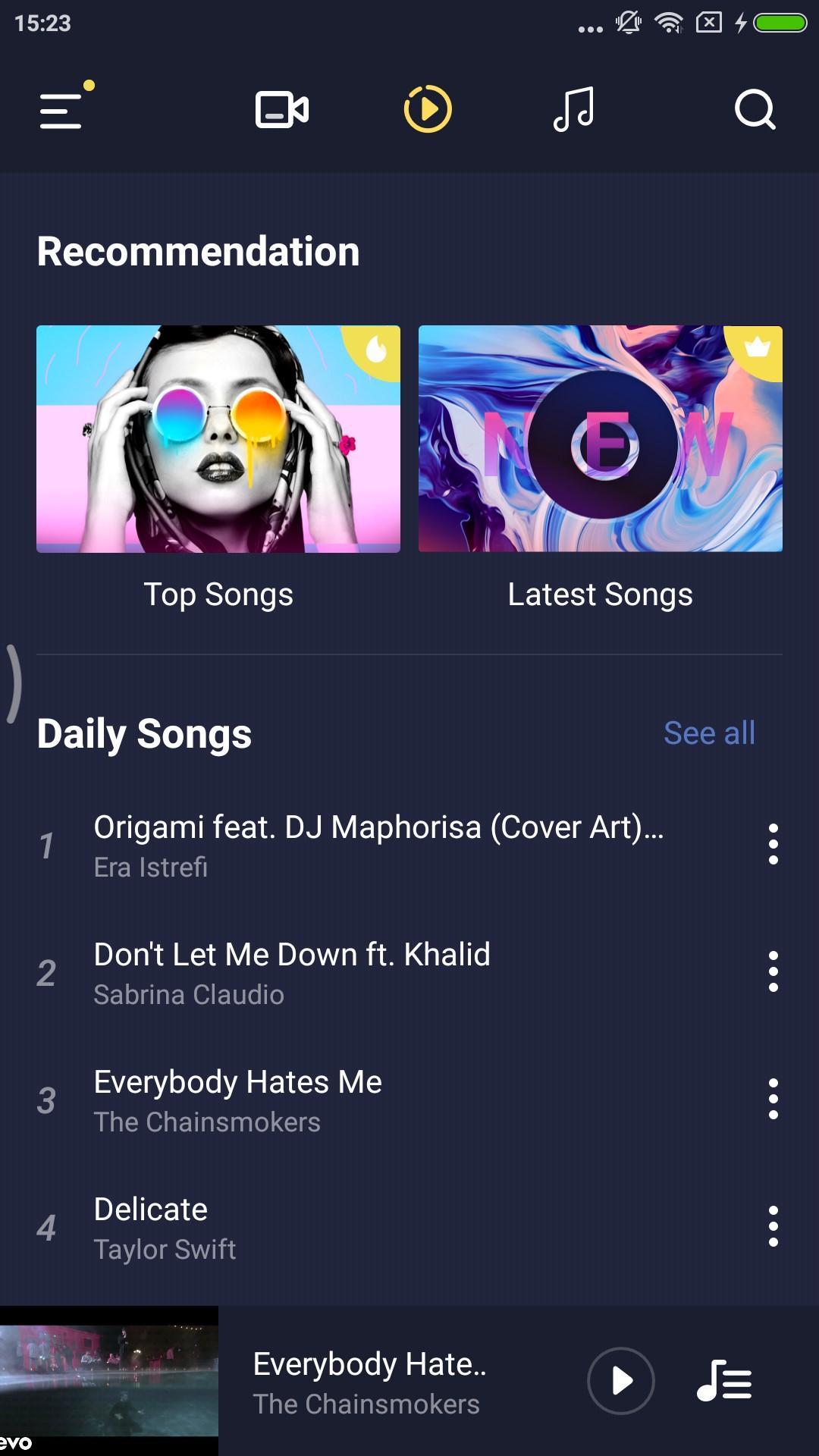Open the play queue list icon
Viewport: 819px width, 1456px height.
tap(724, 1381)
